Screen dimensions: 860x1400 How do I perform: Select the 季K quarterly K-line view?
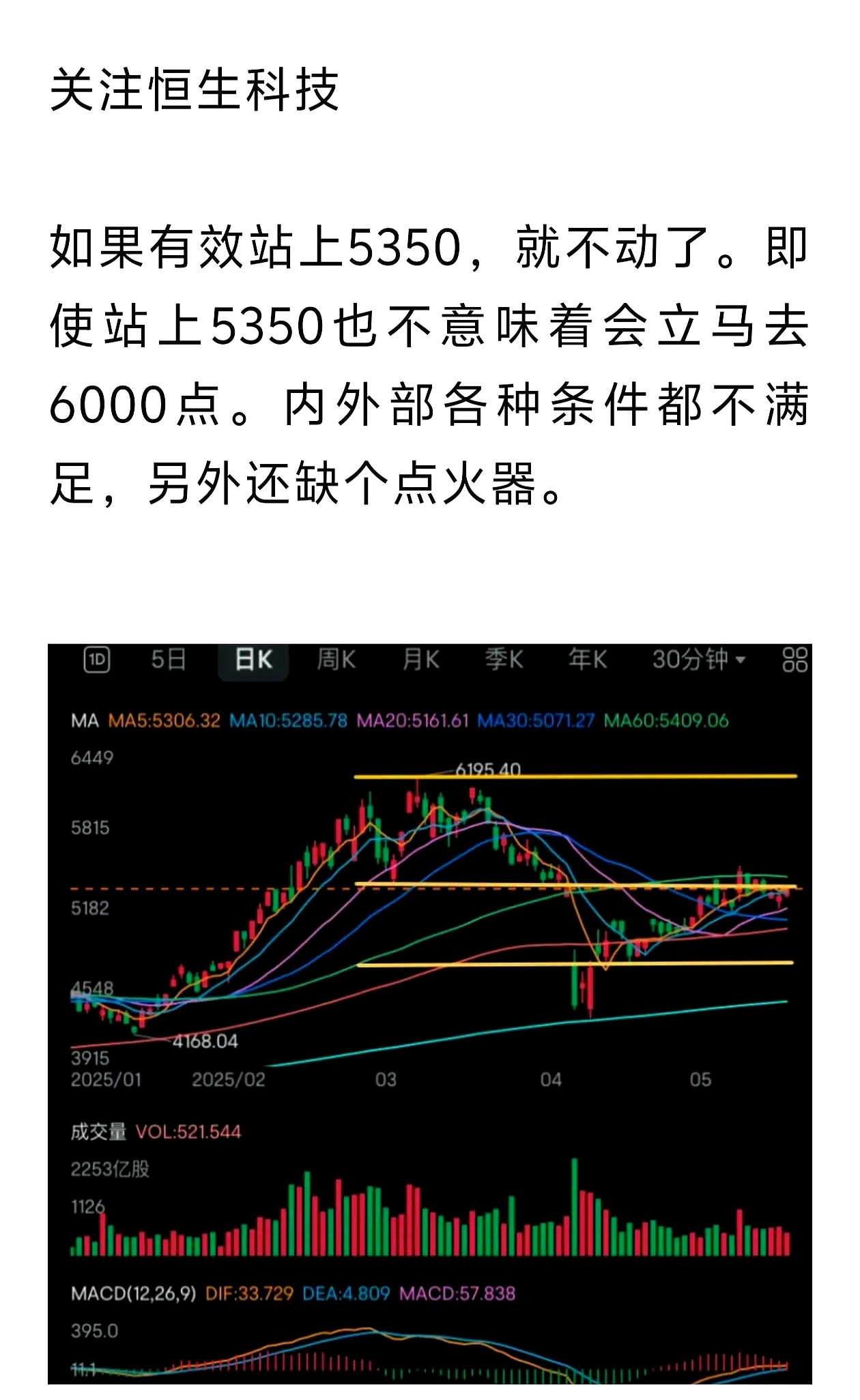[x=502, y=658]
